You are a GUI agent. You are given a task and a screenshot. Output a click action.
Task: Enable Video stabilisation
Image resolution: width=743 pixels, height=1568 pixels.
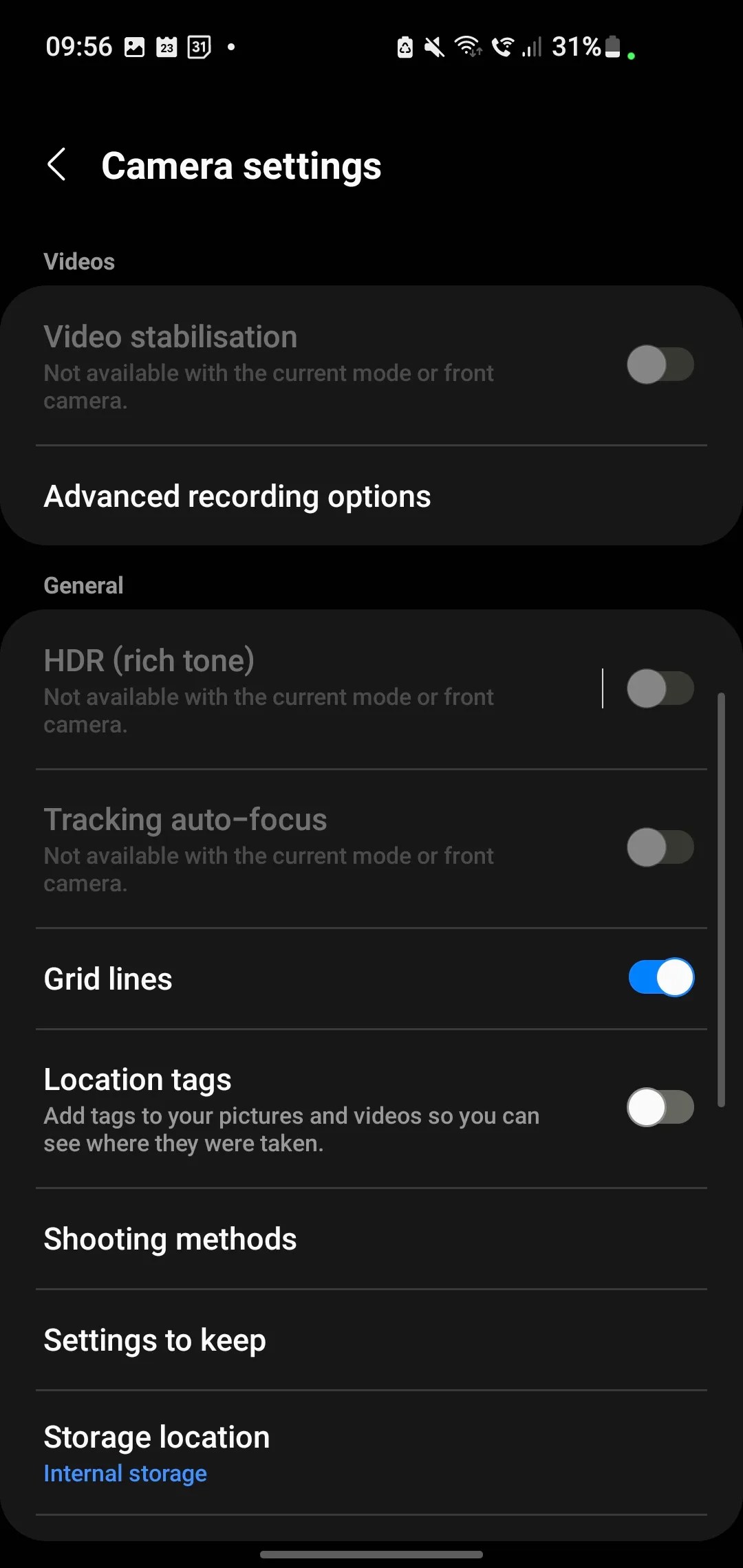(660, 364)
